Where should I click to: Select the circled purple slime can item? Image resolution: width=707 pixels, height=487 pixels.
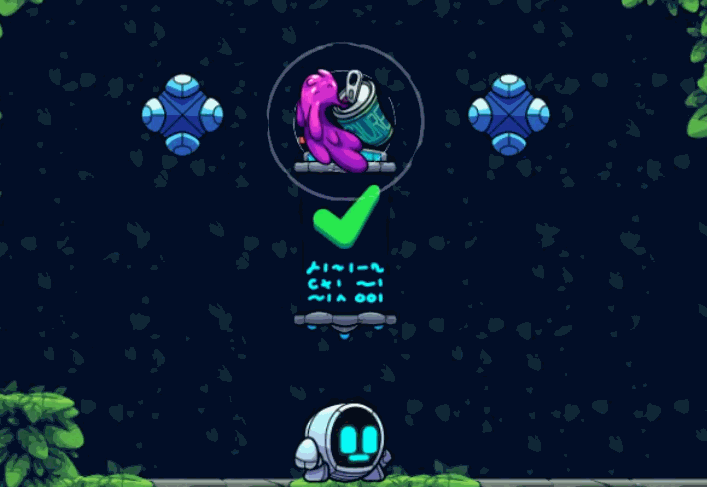[345, 118]
